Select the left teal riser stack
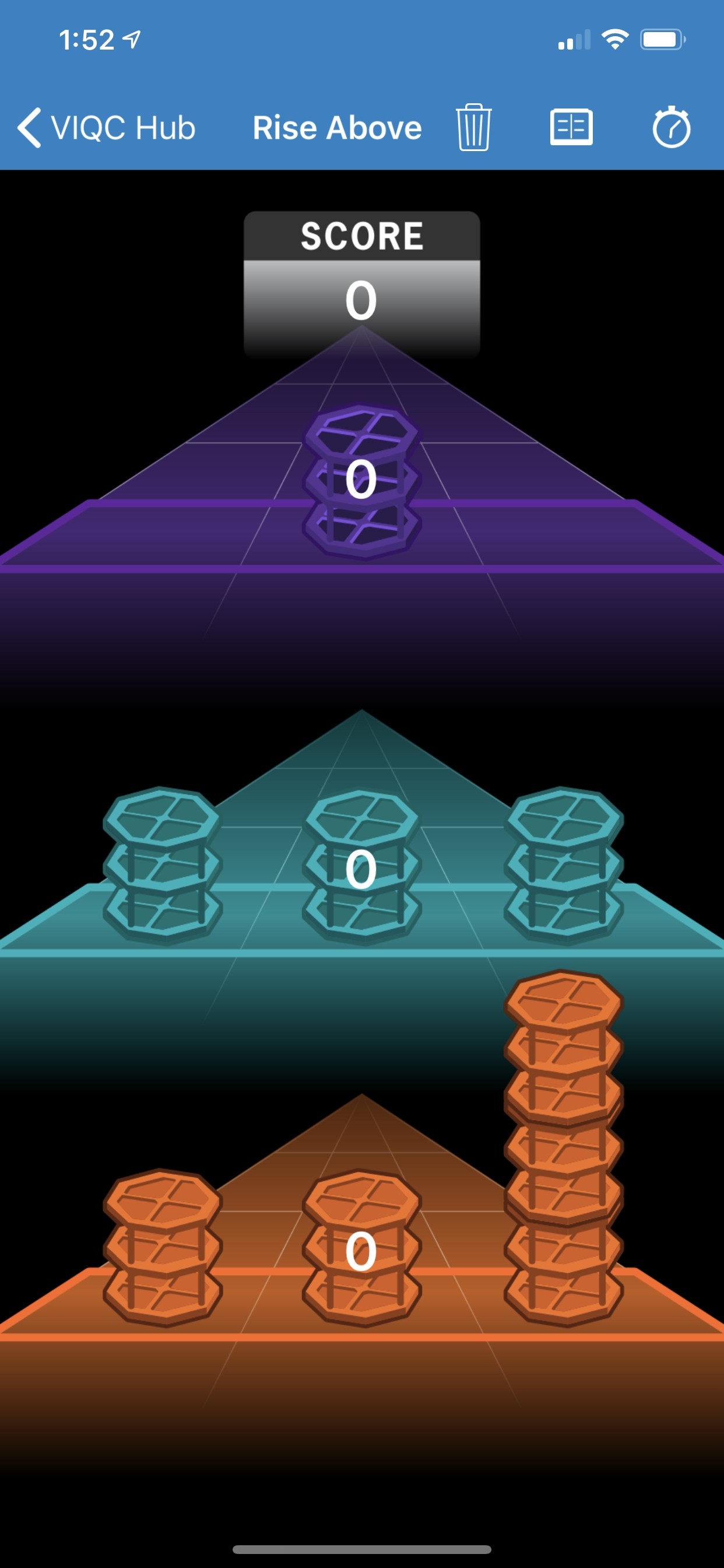The image size is (724, 1568). [x=162, y=866]
